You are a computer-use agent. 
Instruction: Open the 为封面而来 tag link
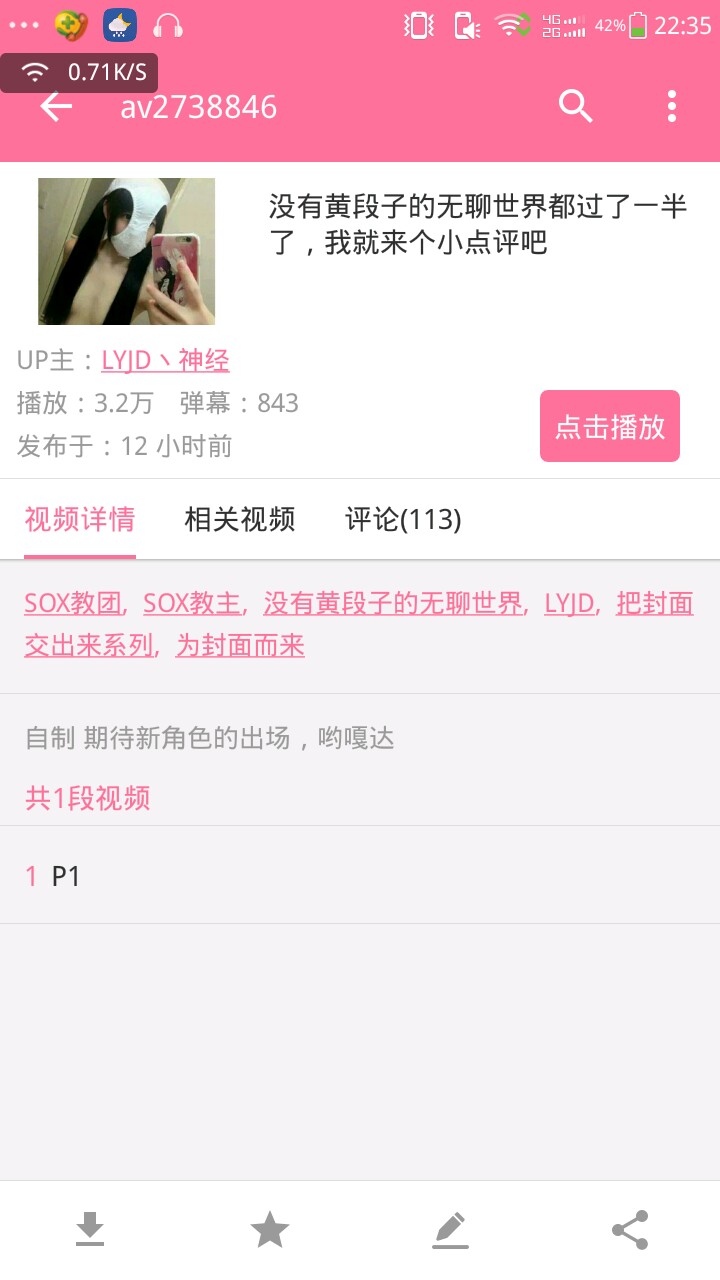[x=240, y=646]
